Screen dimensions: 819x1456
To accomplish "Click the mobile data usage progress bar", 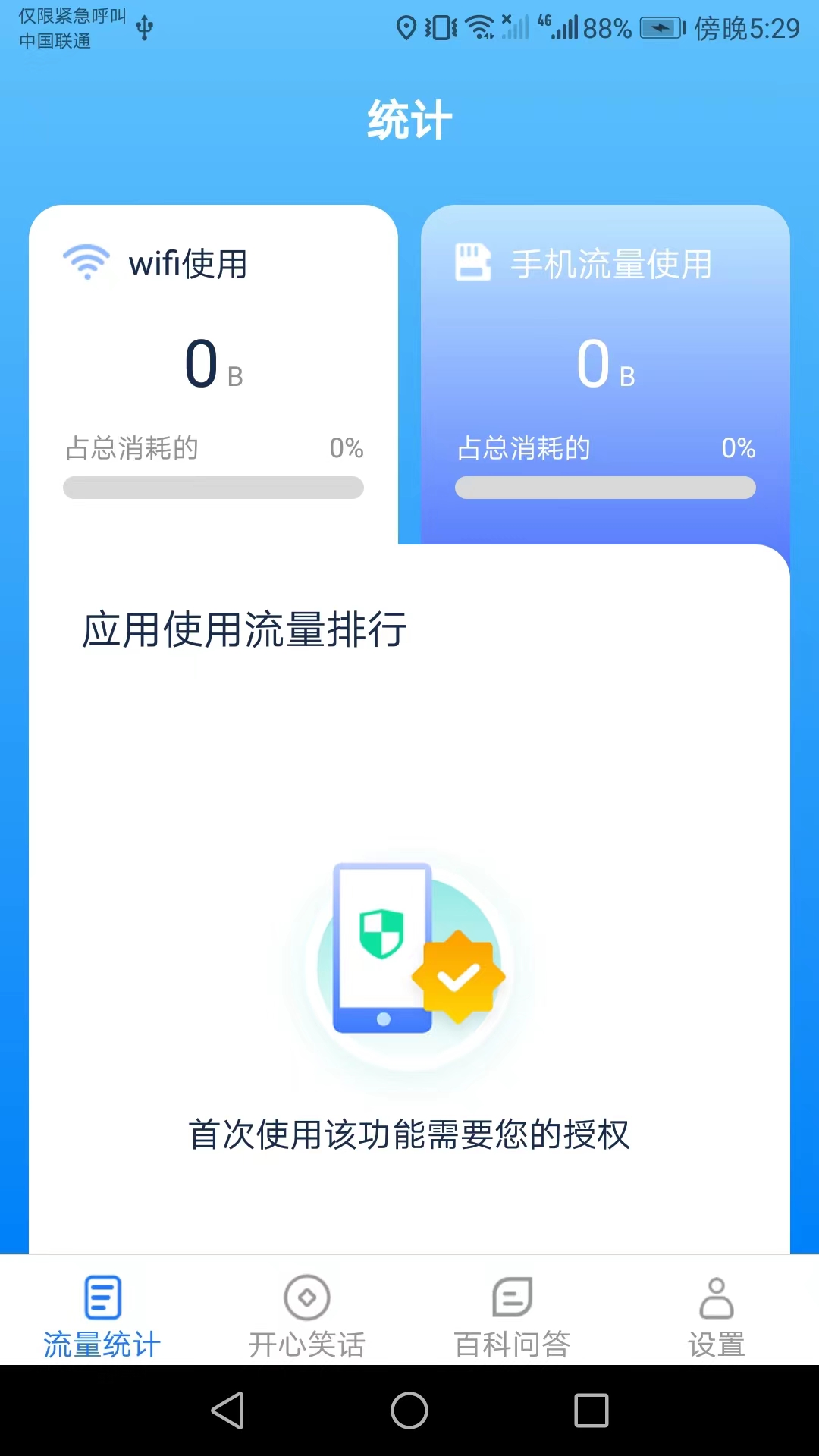I will pos(605,488).
